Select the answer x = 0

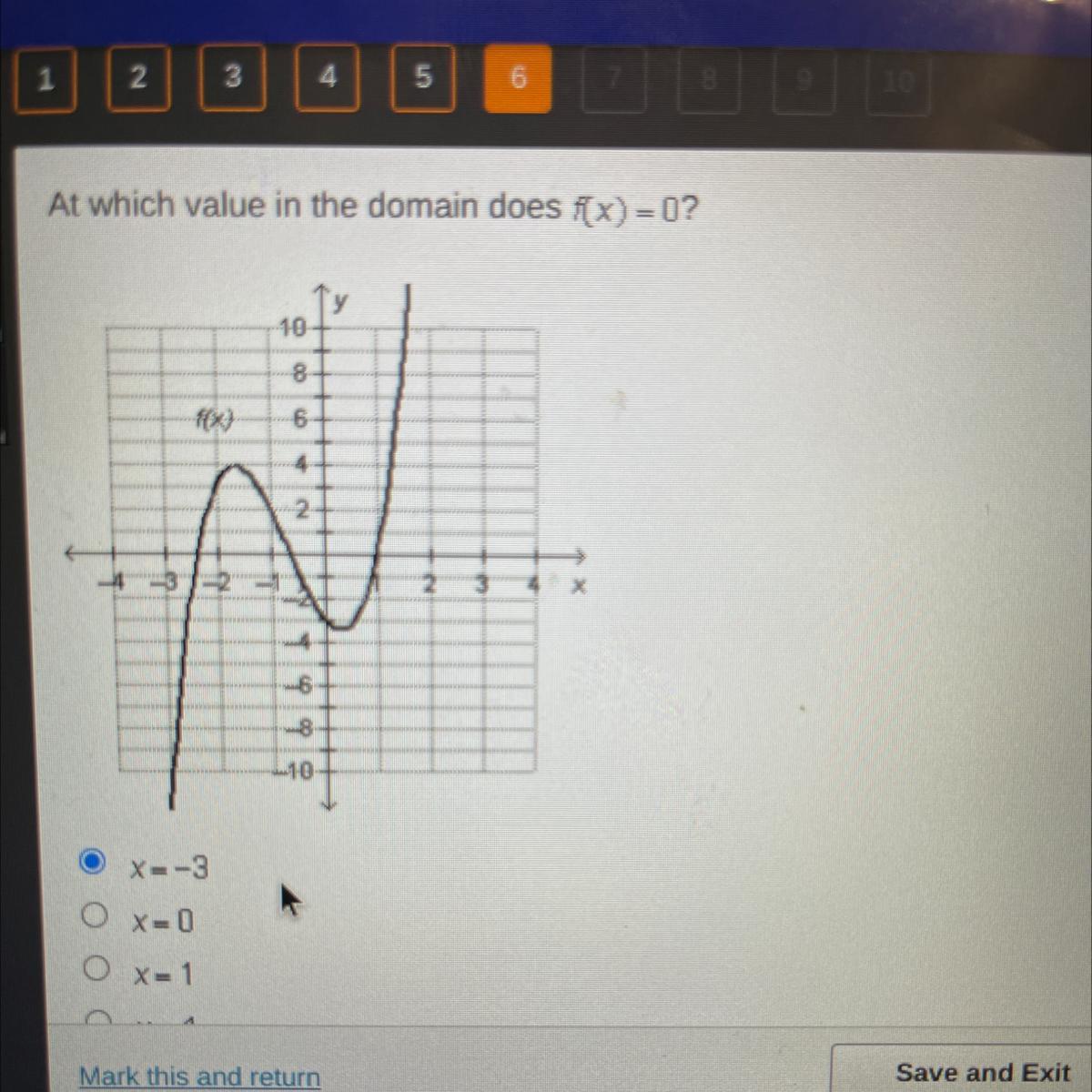pos(95,916)
